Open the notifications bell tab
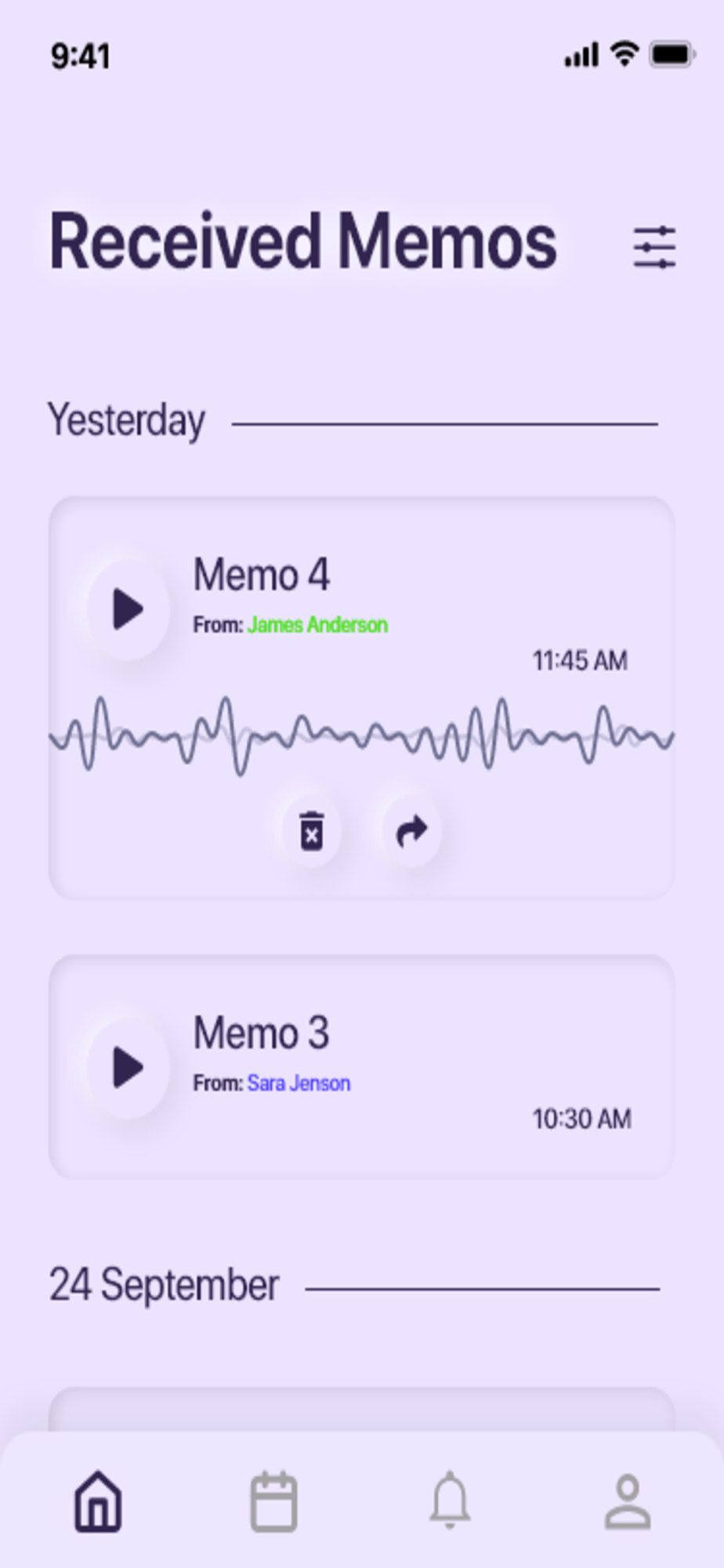 point(450,1500)
